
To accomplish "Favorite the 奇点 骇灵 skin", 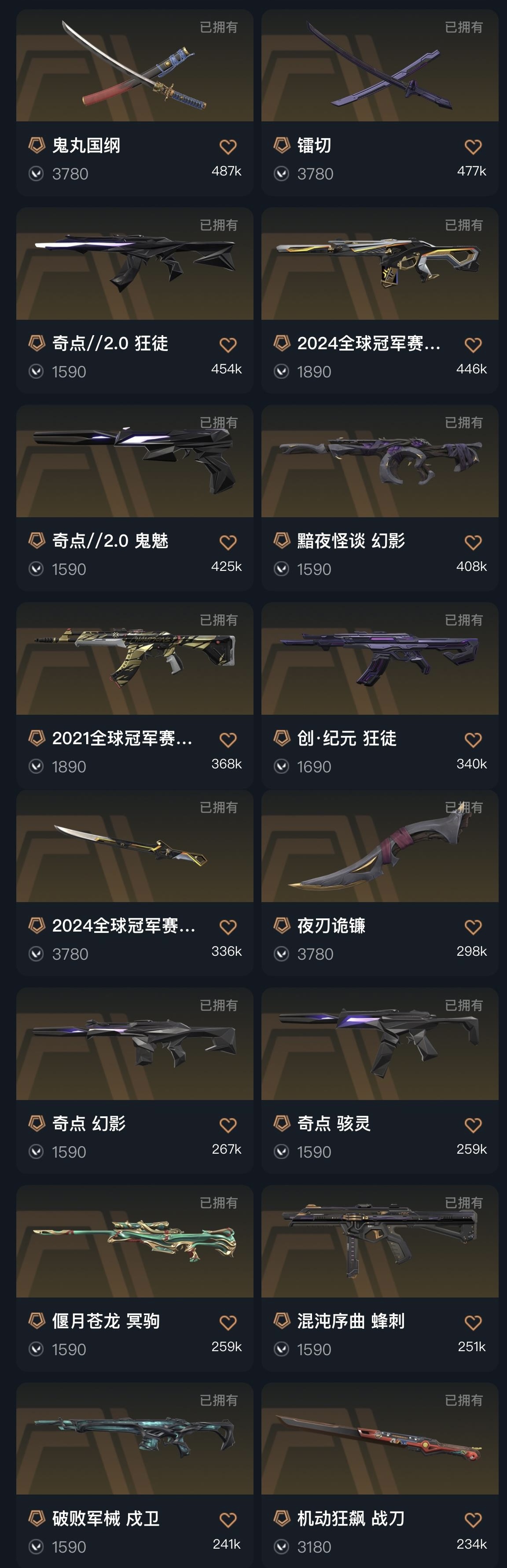I will pos(473,1125).
